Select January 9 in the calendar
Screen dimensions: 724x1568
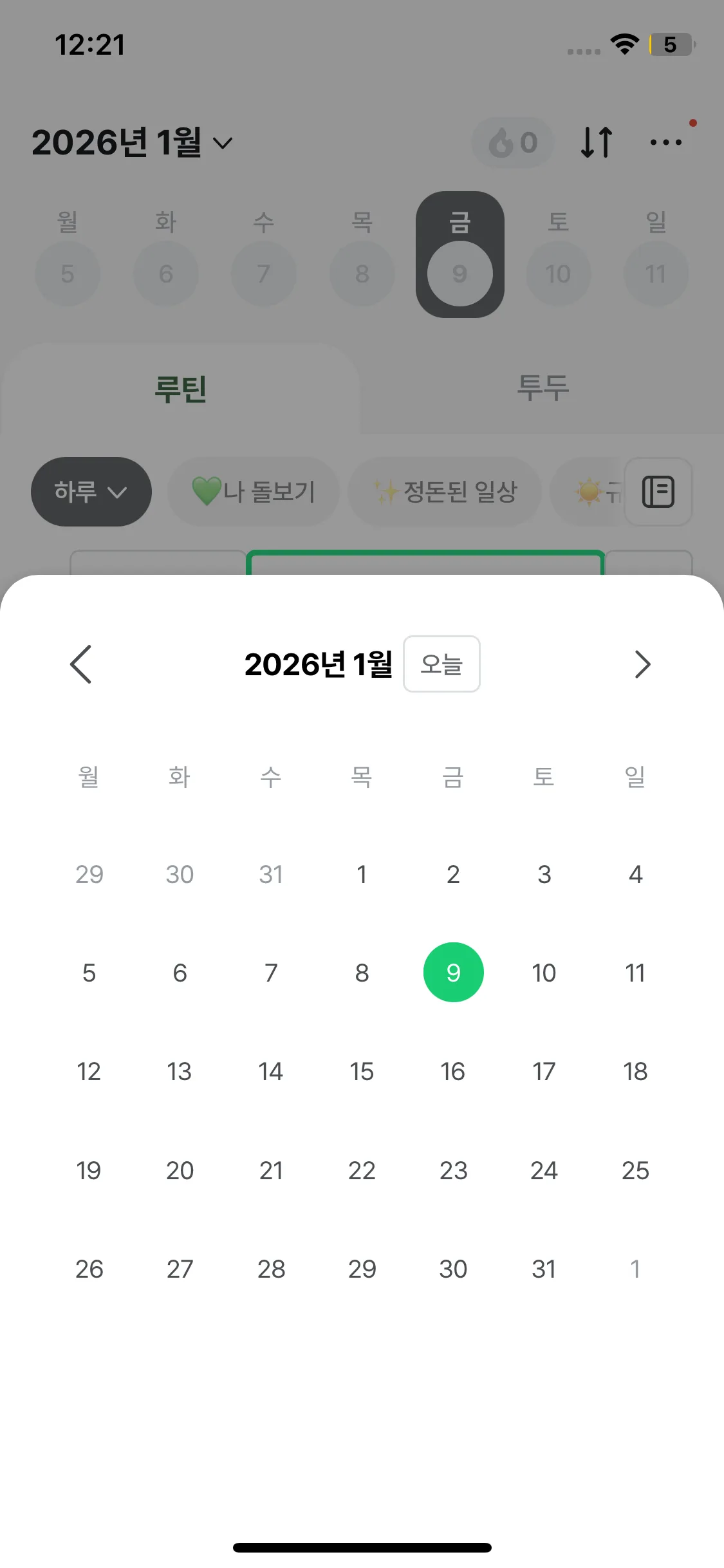tap(453, 973)
